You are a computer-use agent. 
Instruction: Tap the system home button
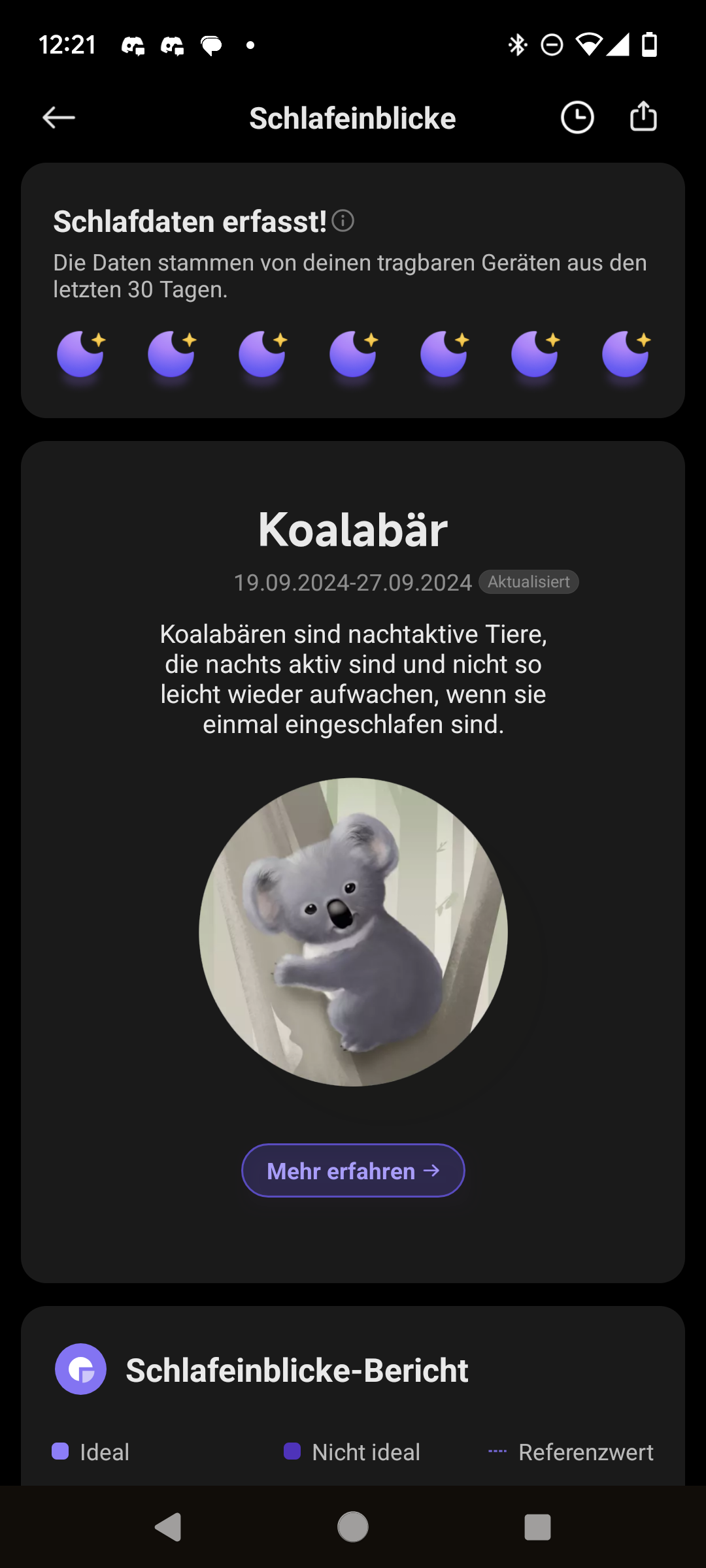click(x=353, y=1527)
